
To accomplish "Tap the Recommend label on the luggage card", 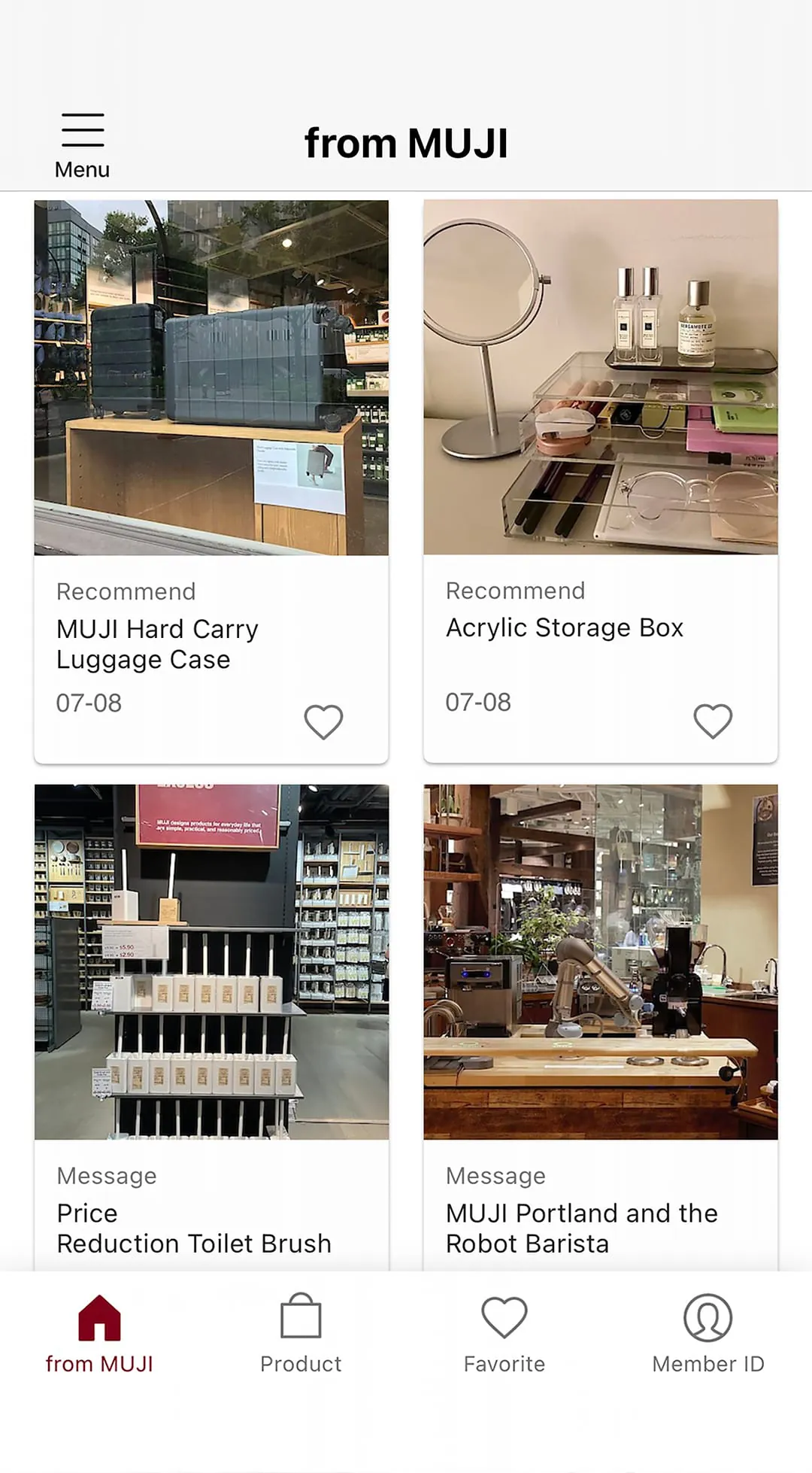I will 126,591.
